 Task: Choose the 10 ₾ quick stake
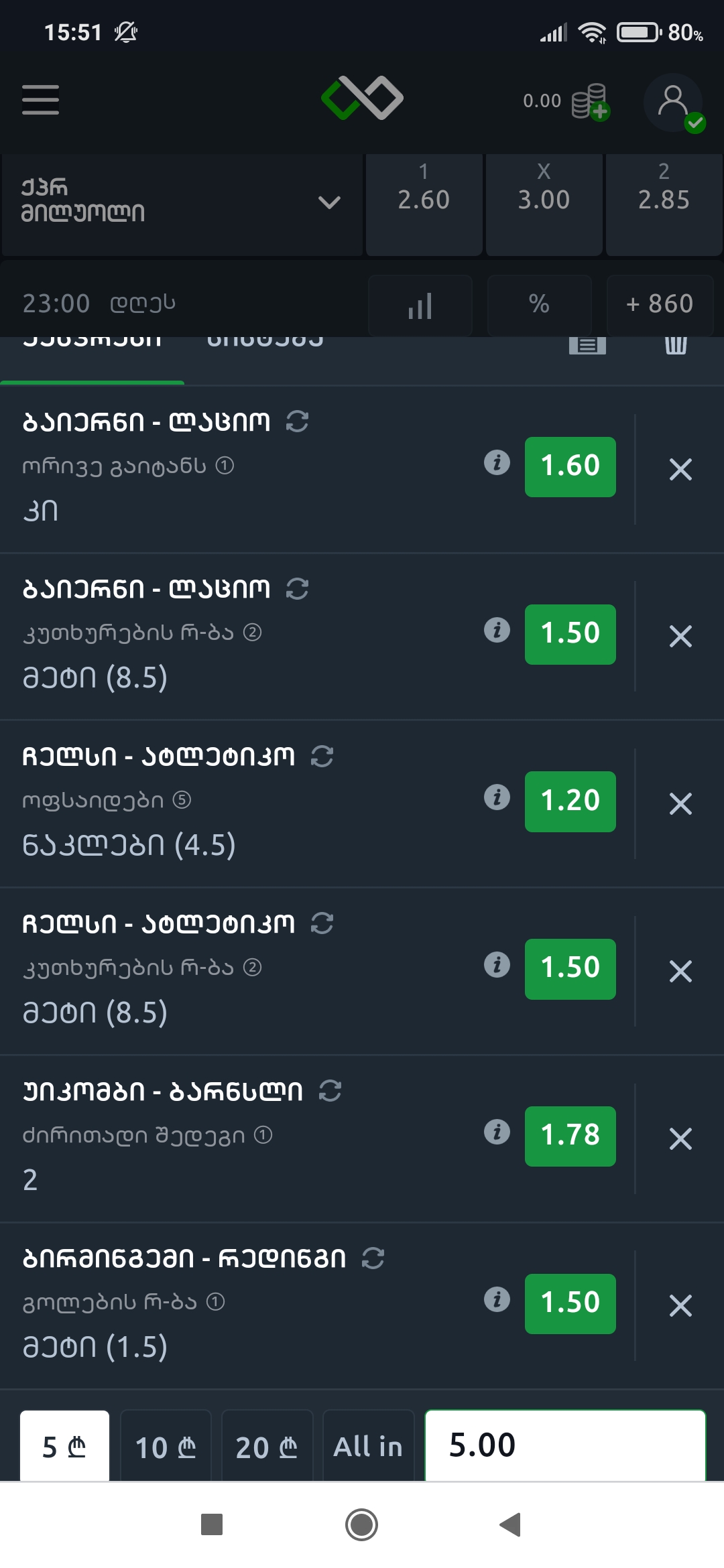[x=166, y=1447]
